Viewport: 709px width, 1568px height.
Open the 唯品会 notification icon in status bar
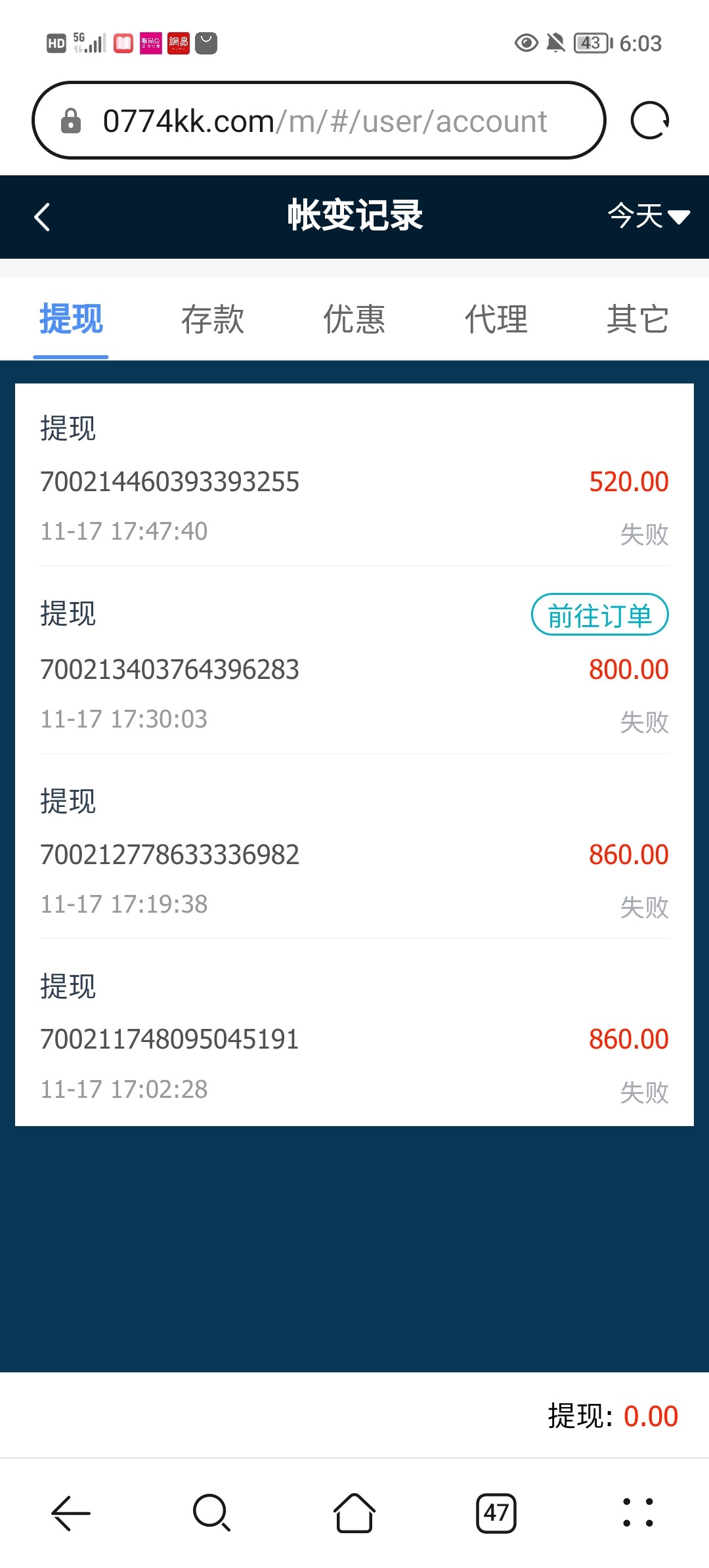[150, 43]
